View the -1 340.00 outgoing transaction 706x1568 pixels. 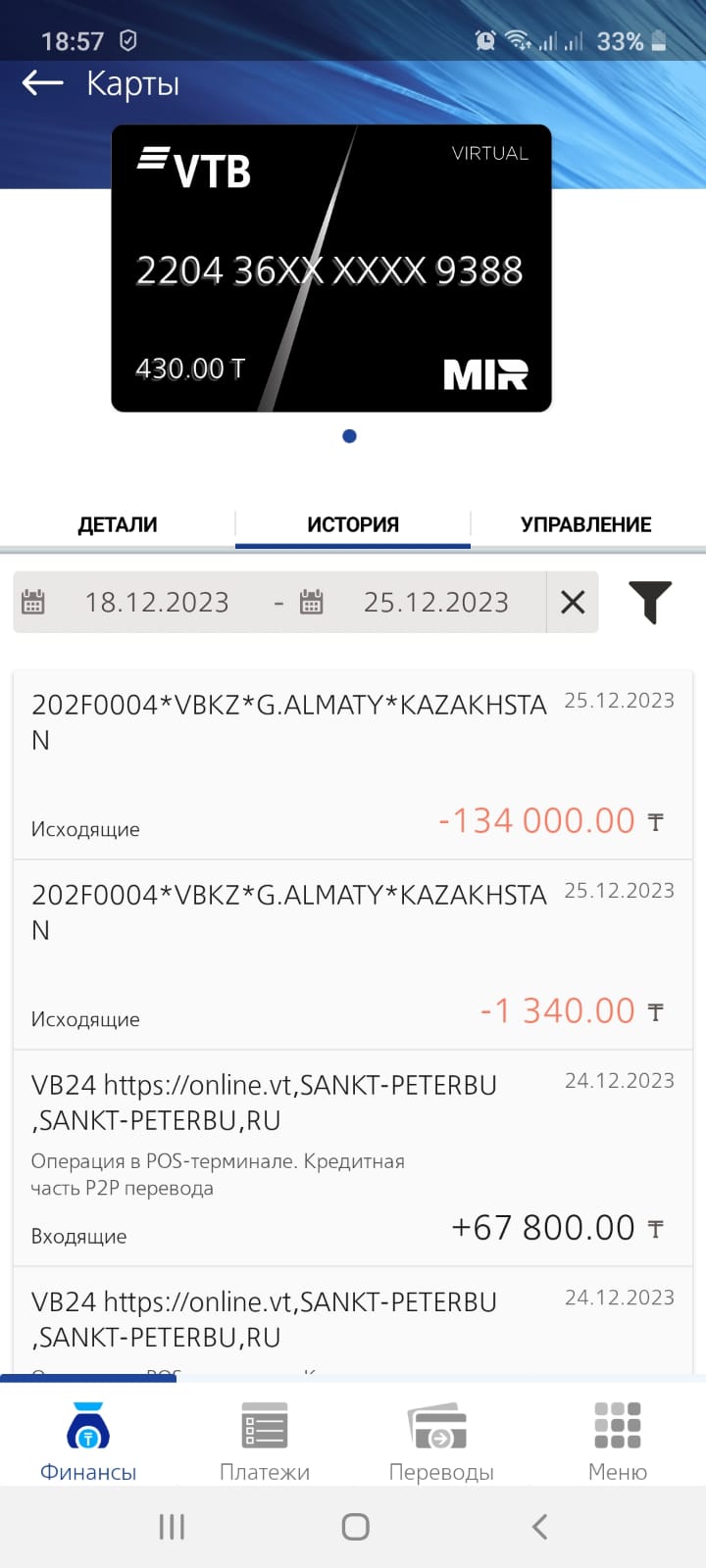pos(353,955)
